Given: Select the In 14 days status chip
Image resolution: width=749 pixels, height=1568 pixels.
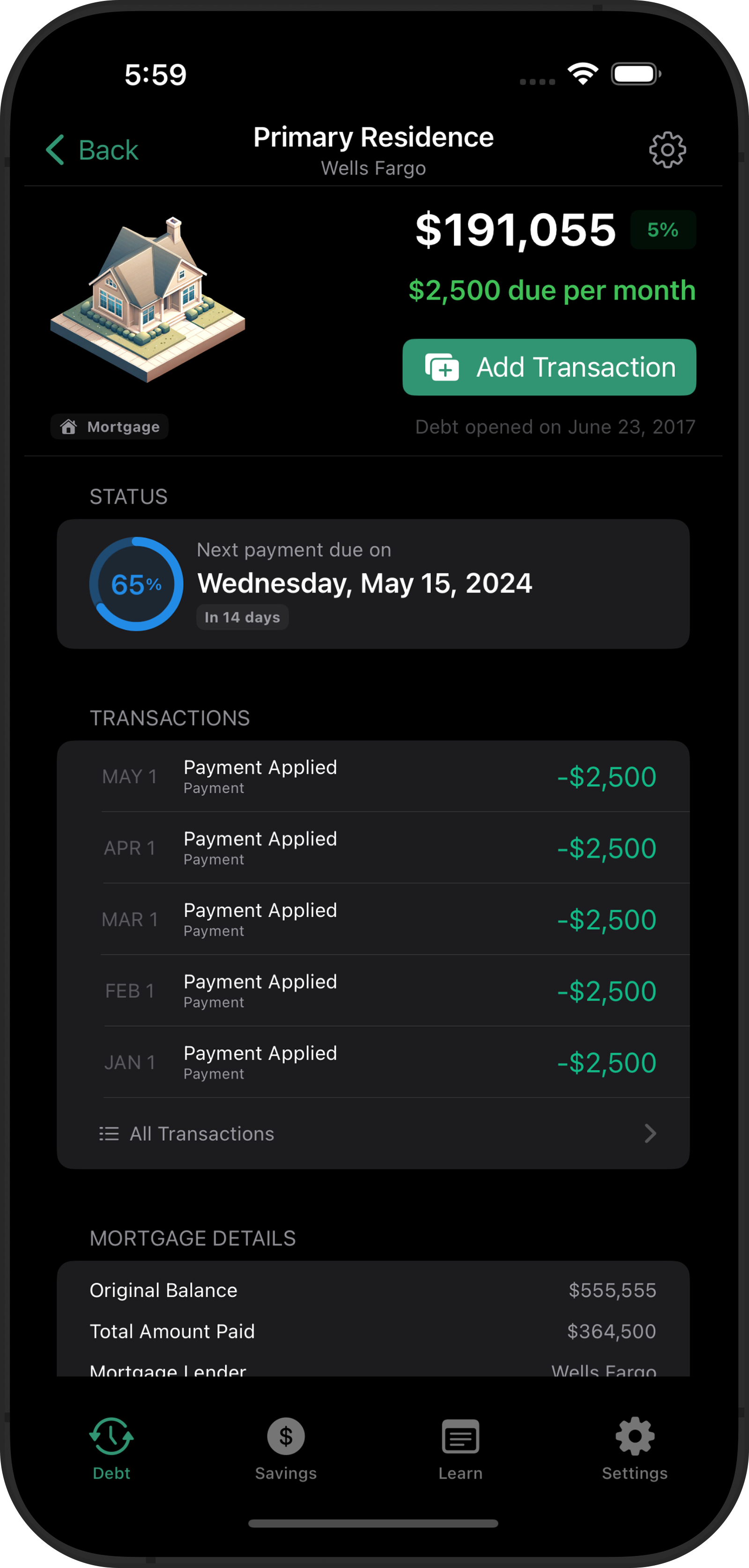Looking at the screenshot, I should tap(242, 617).
